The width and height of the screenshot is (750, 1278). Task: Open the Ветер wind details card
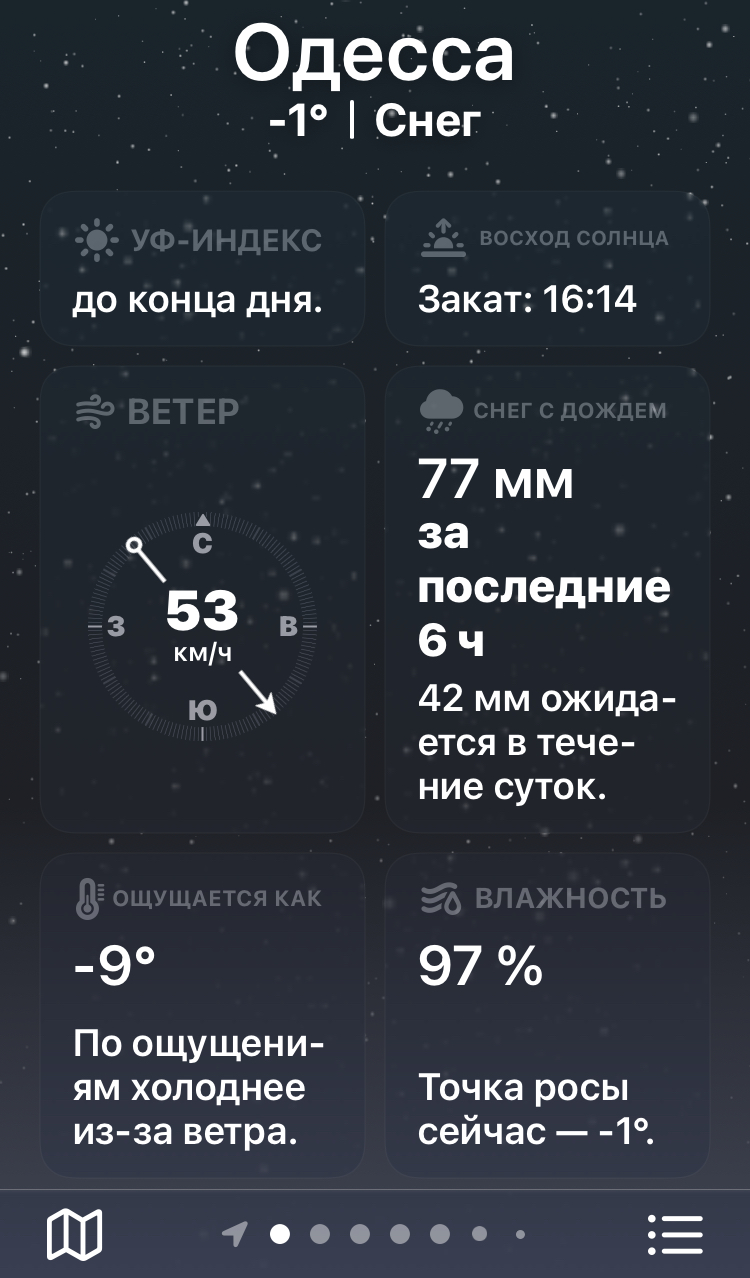pyautogui.click(x=202, y=600)
